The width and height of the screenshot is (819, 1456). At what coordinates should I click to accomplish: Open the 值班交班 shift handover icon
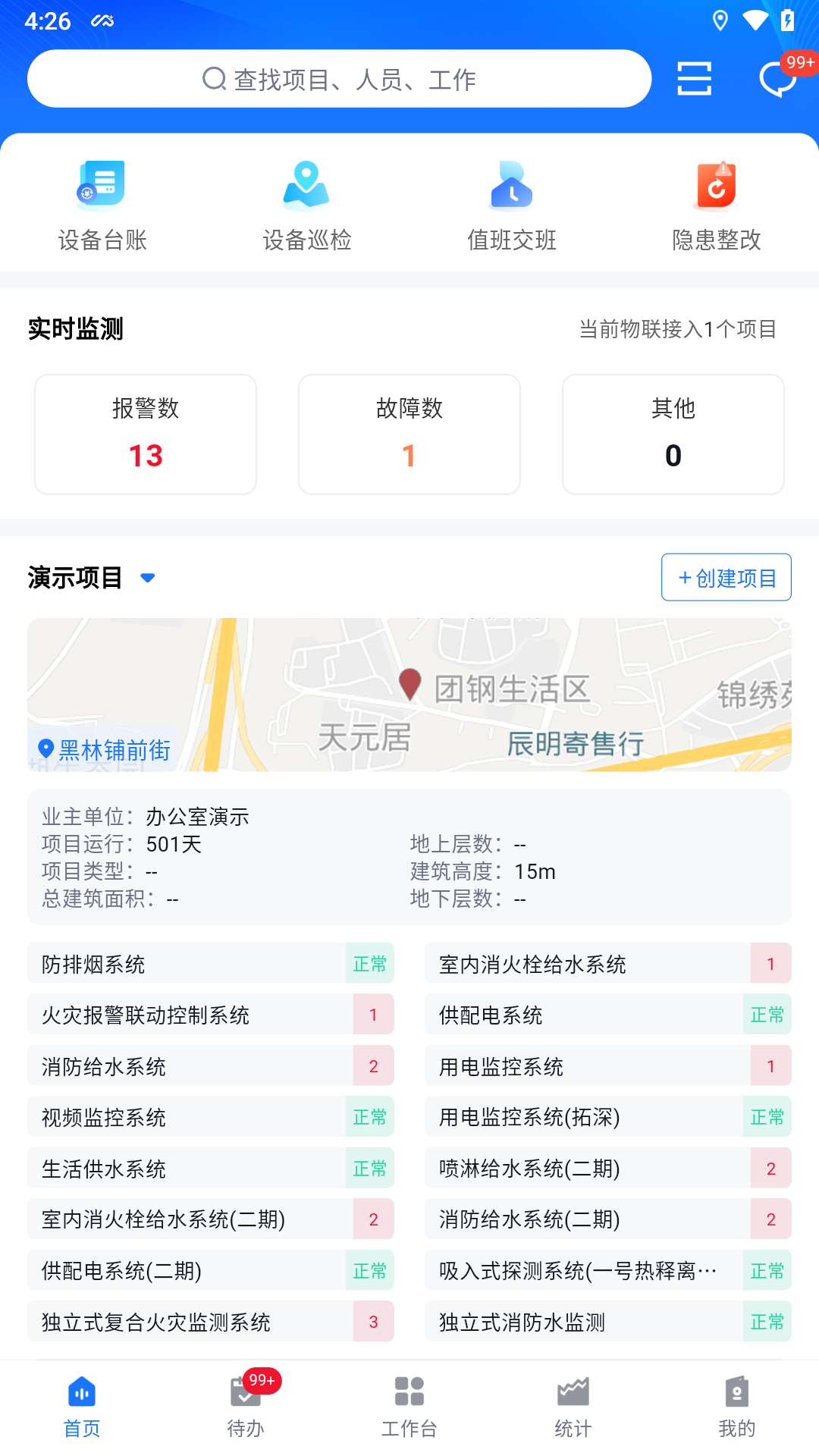point(511,184)
